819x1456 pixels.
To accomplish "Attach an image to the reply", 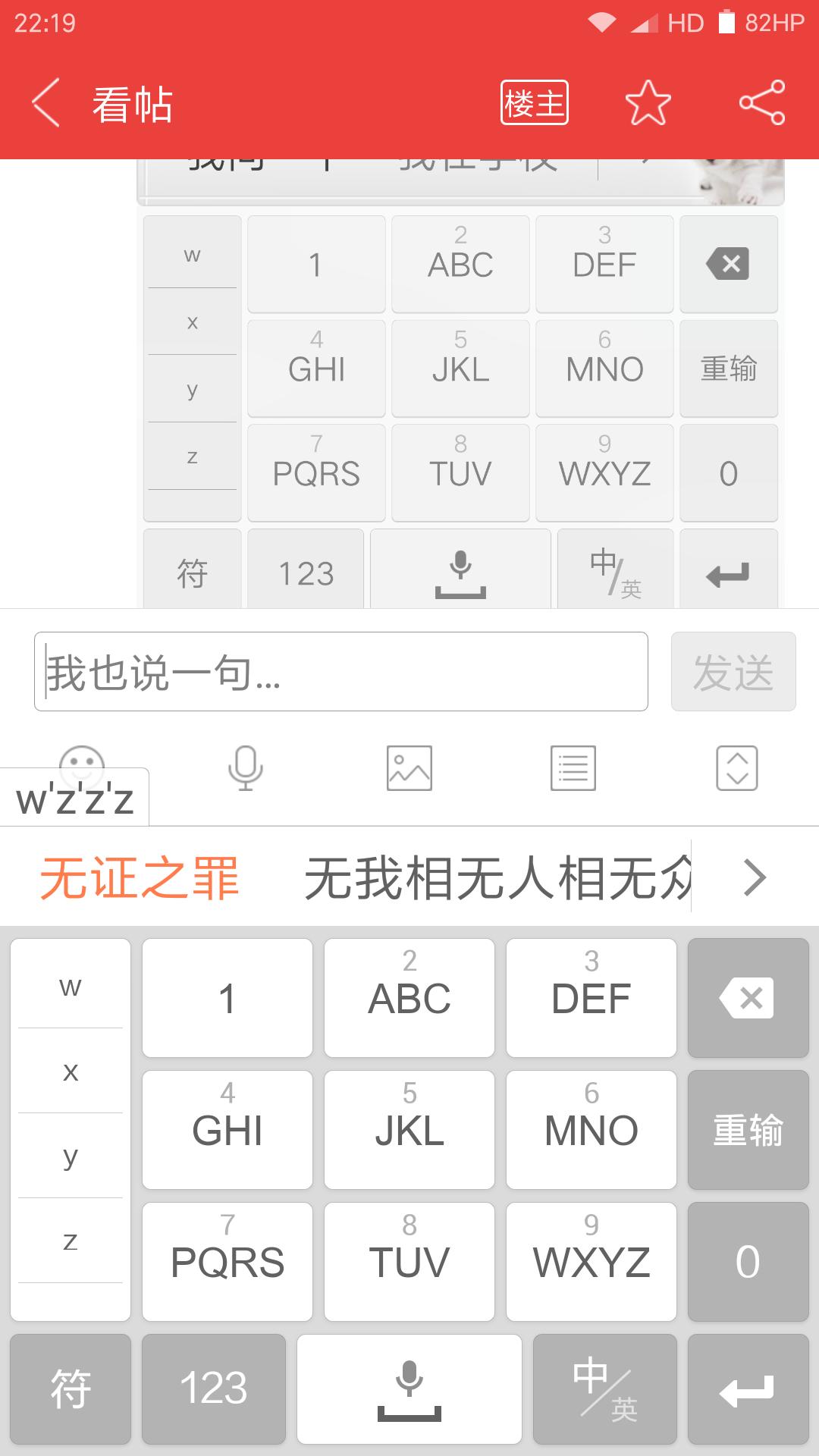I will pyautogui.click(x=409, y=768).
